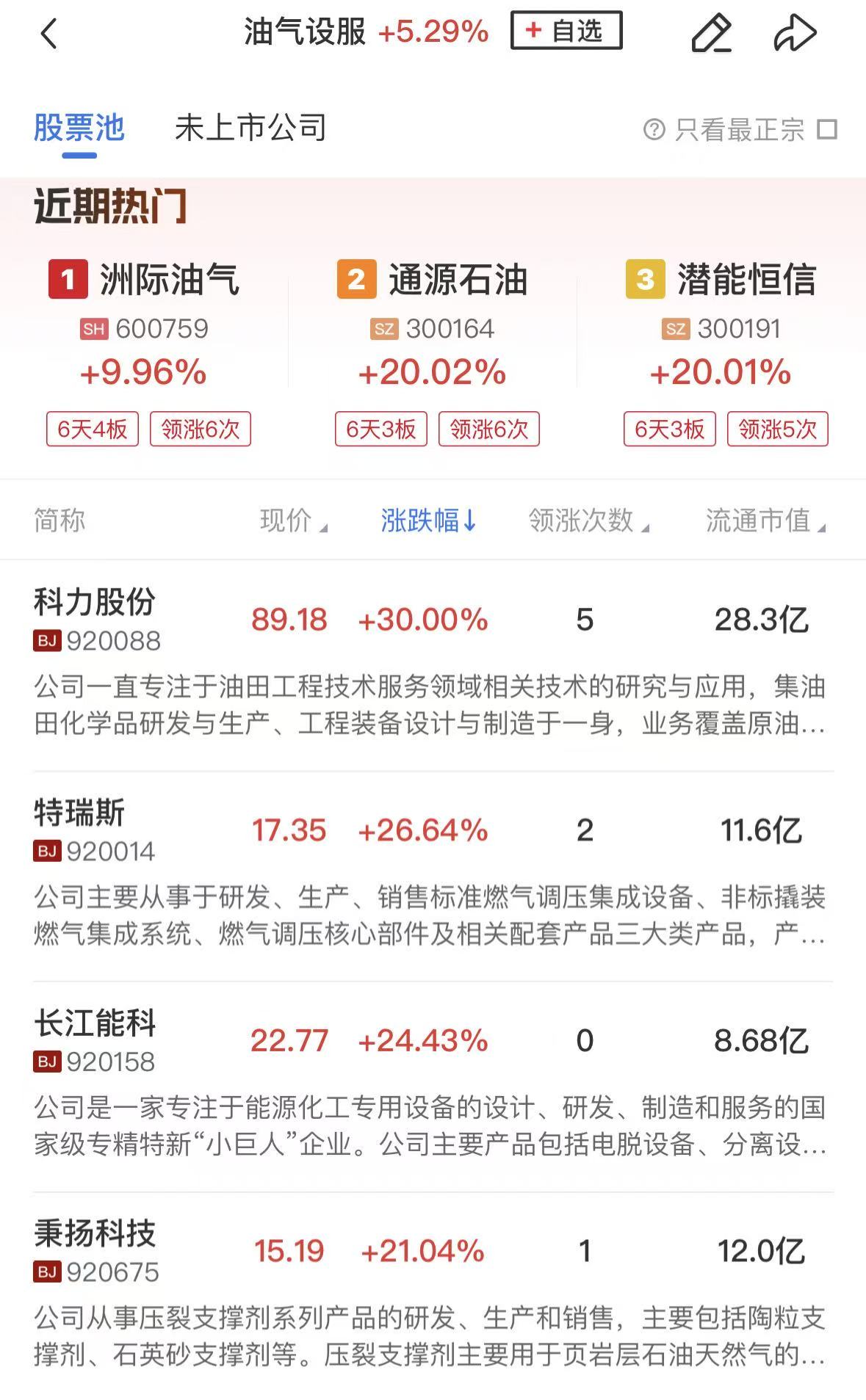
Task: Open the help icon beside 只看最正宗
Action: click(653, 130)
